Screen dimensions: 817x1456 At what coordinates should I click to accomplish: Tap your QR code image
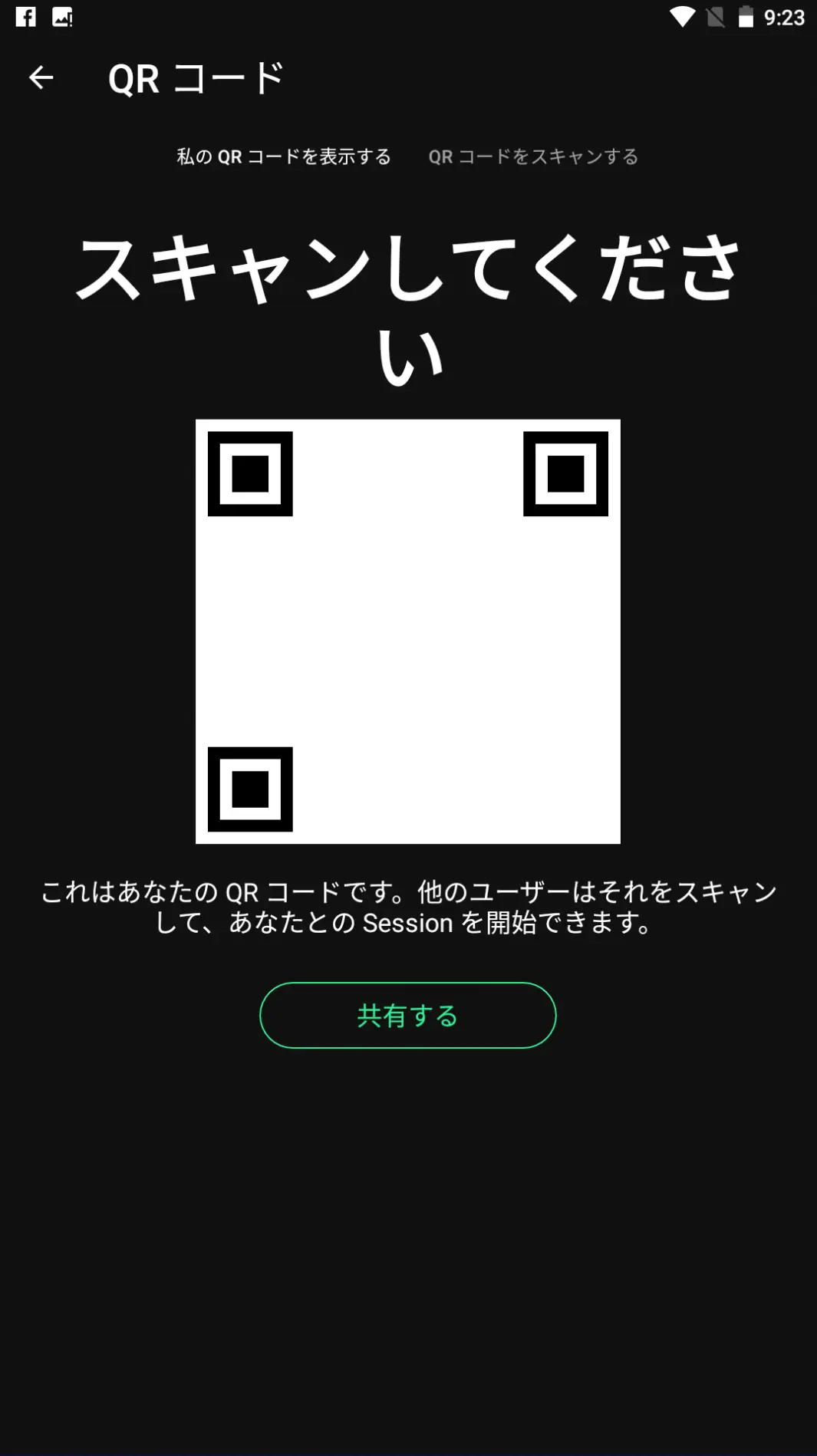pyautogui.click(x=407, y=631)
